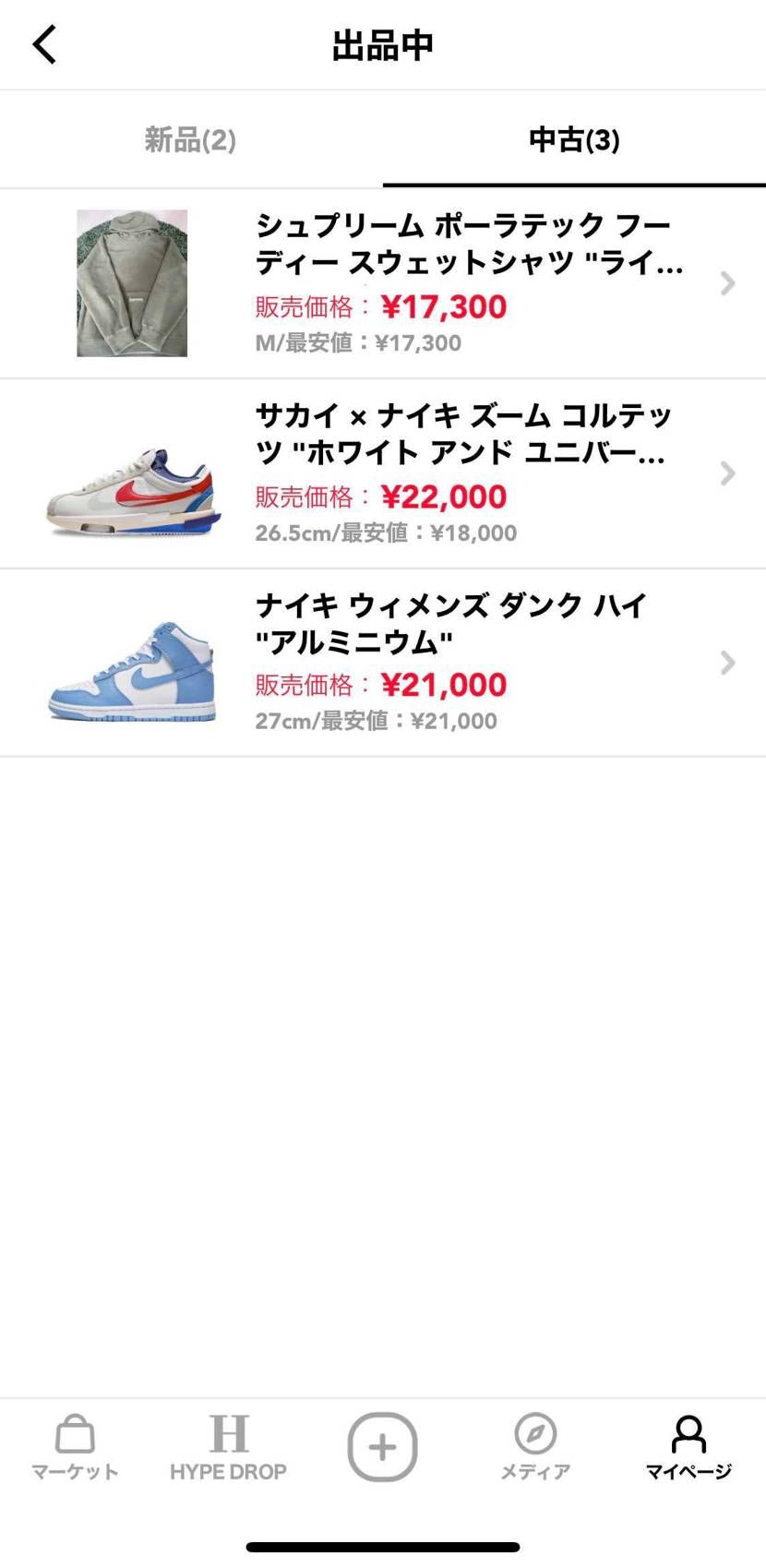Go back using the top-left arrow
Screen dimensions: 766x1568
click(x=44, y=44)
